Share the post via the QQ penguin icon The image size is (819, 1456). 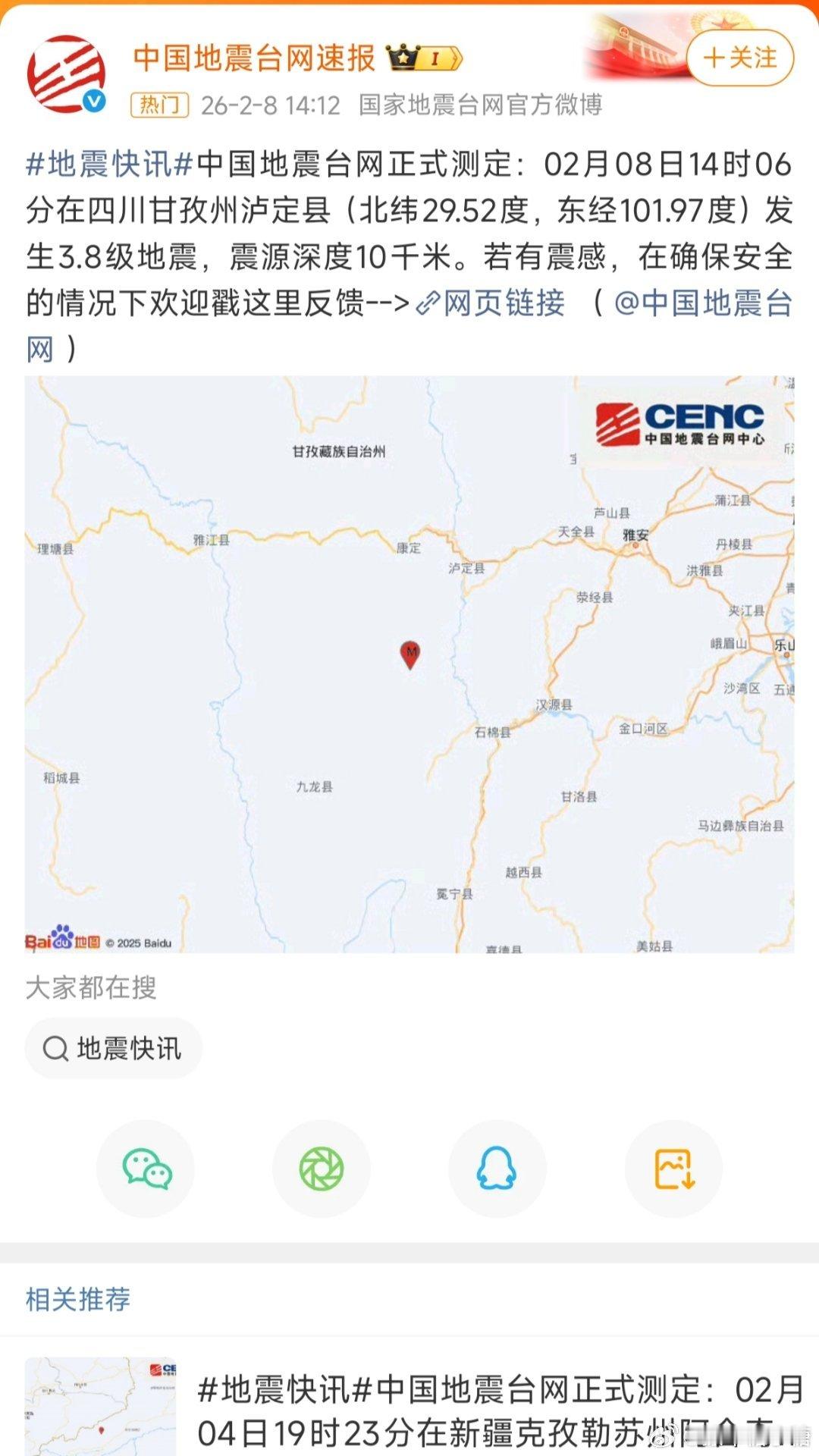pos(498,1168)
